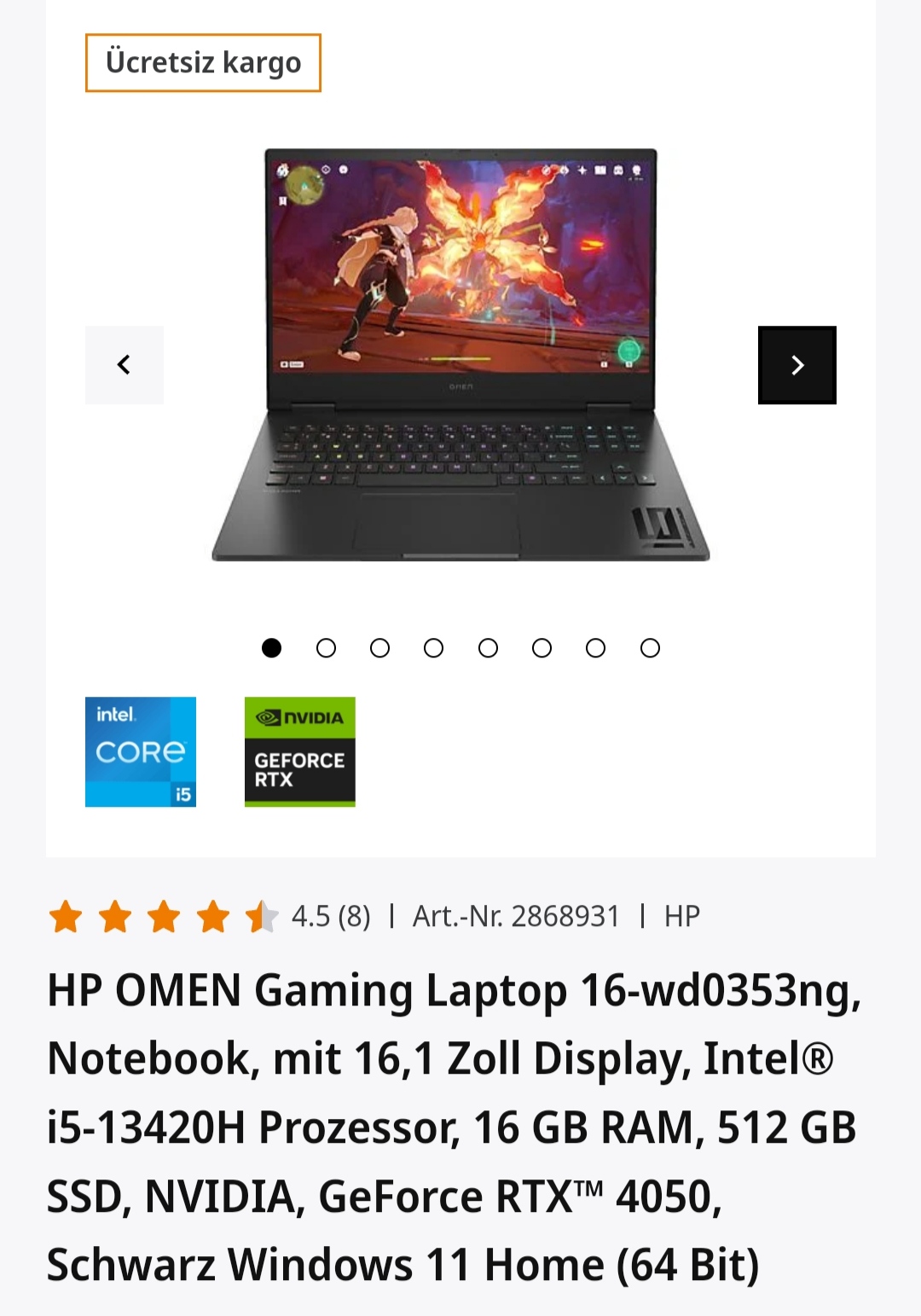The image size is (921, 1316).
Task: View the HP brand page
Action: pyautogui.click(x=681, y=917)
